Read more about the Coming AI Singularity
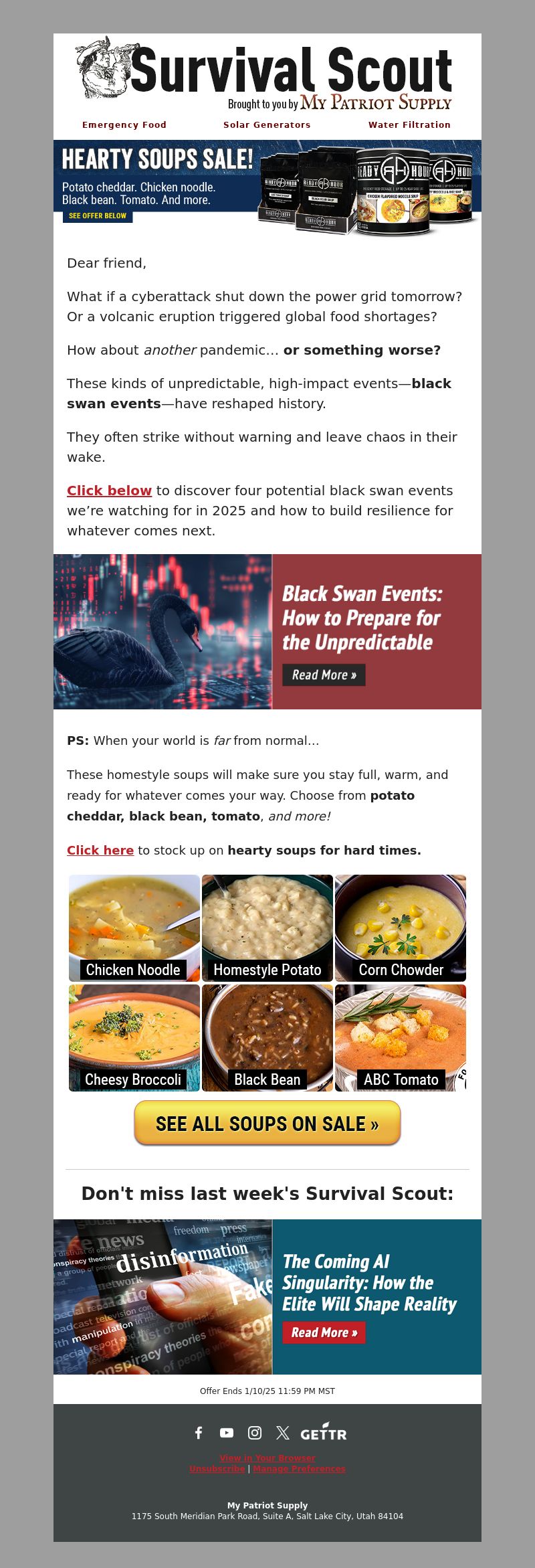 point(324,1332)
